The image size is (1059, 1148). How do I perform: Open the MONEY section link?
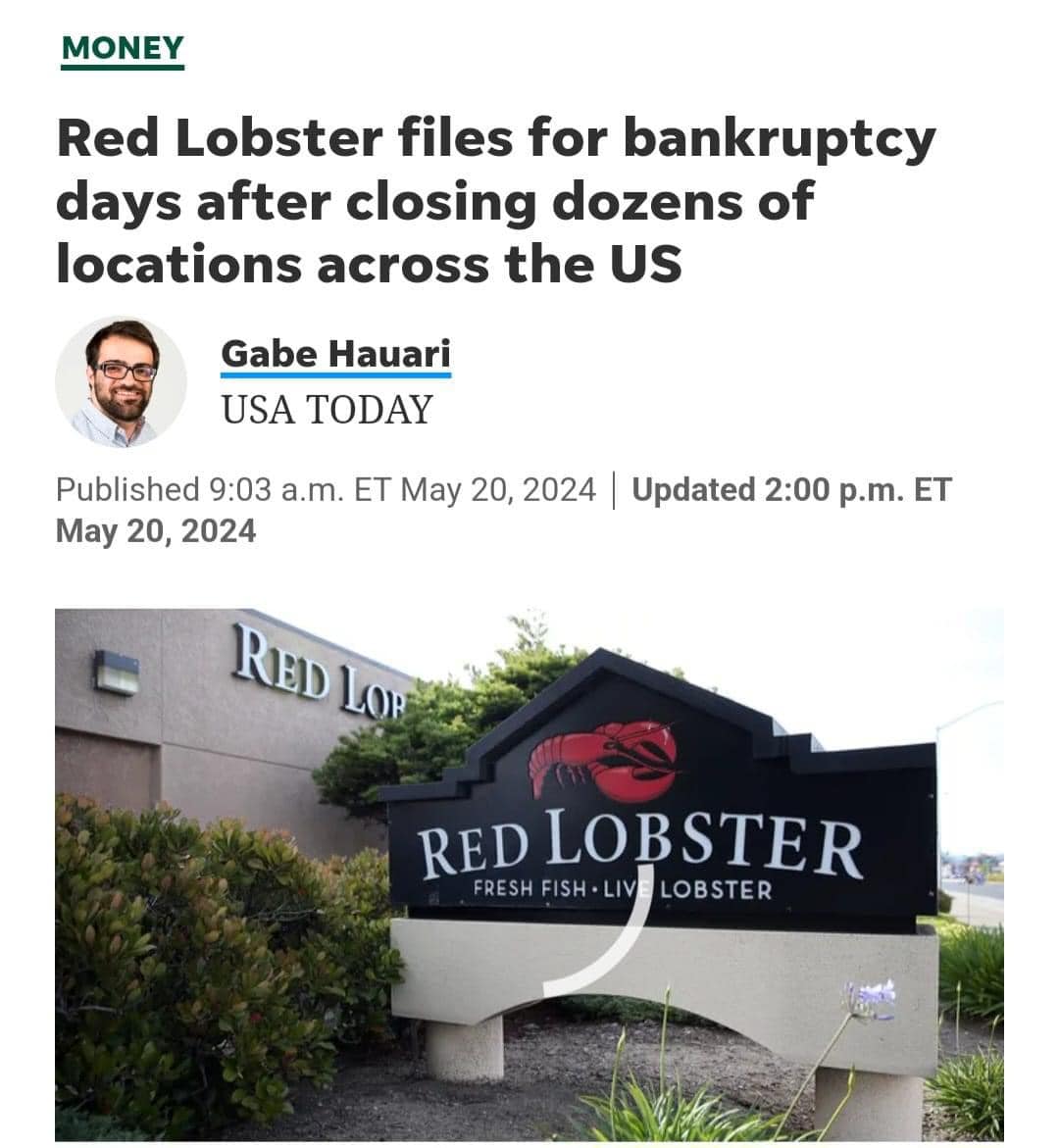[x=122, y=48]
